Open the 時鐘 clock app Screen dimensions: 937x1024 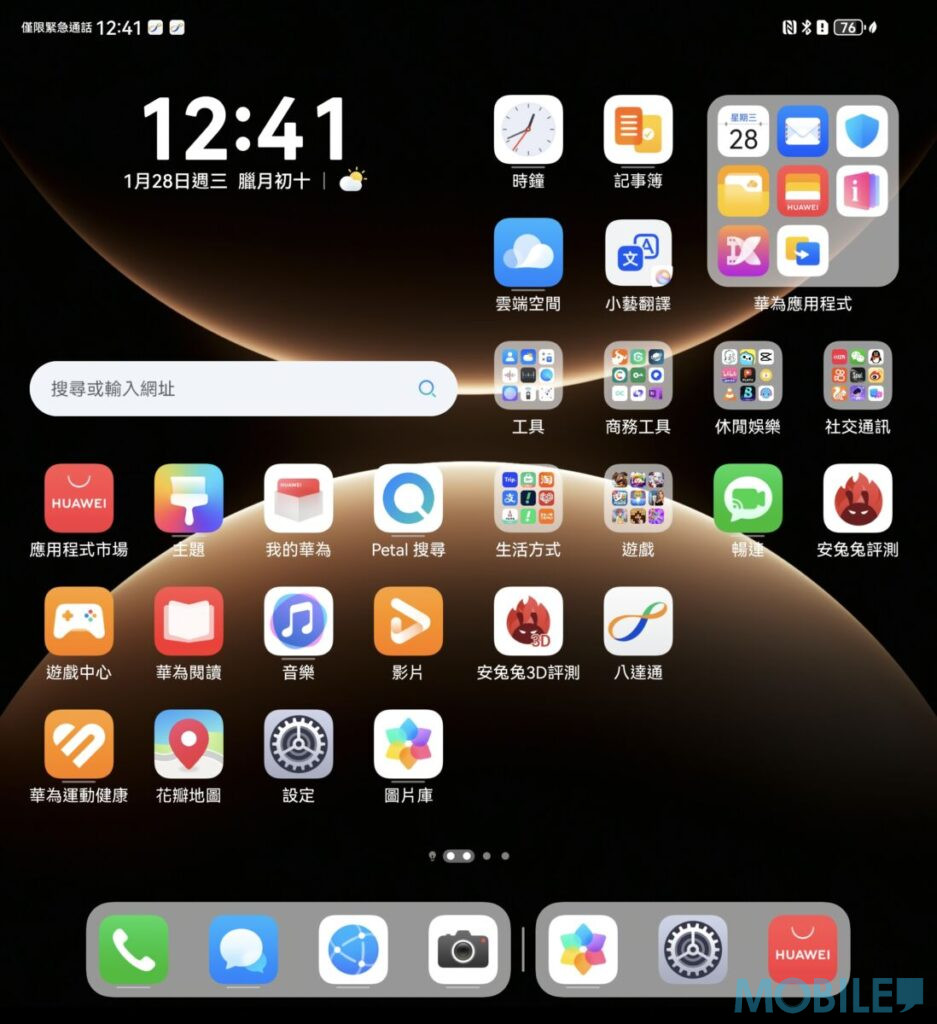528,130
